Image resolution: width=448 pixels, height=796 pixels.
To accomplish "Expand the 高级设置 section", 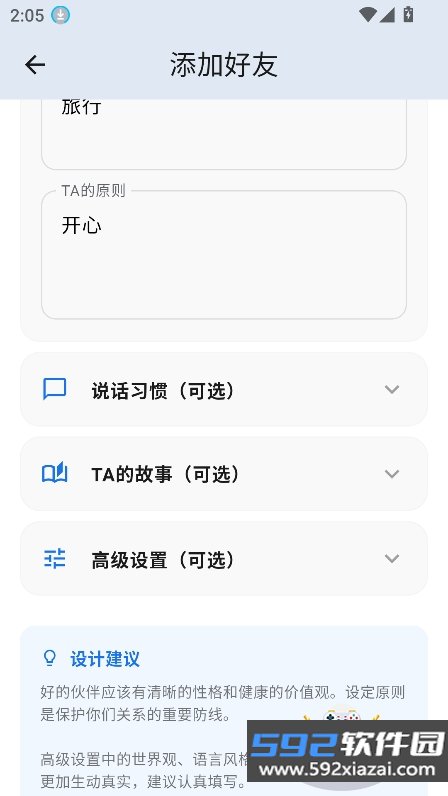I will (223, 558).
